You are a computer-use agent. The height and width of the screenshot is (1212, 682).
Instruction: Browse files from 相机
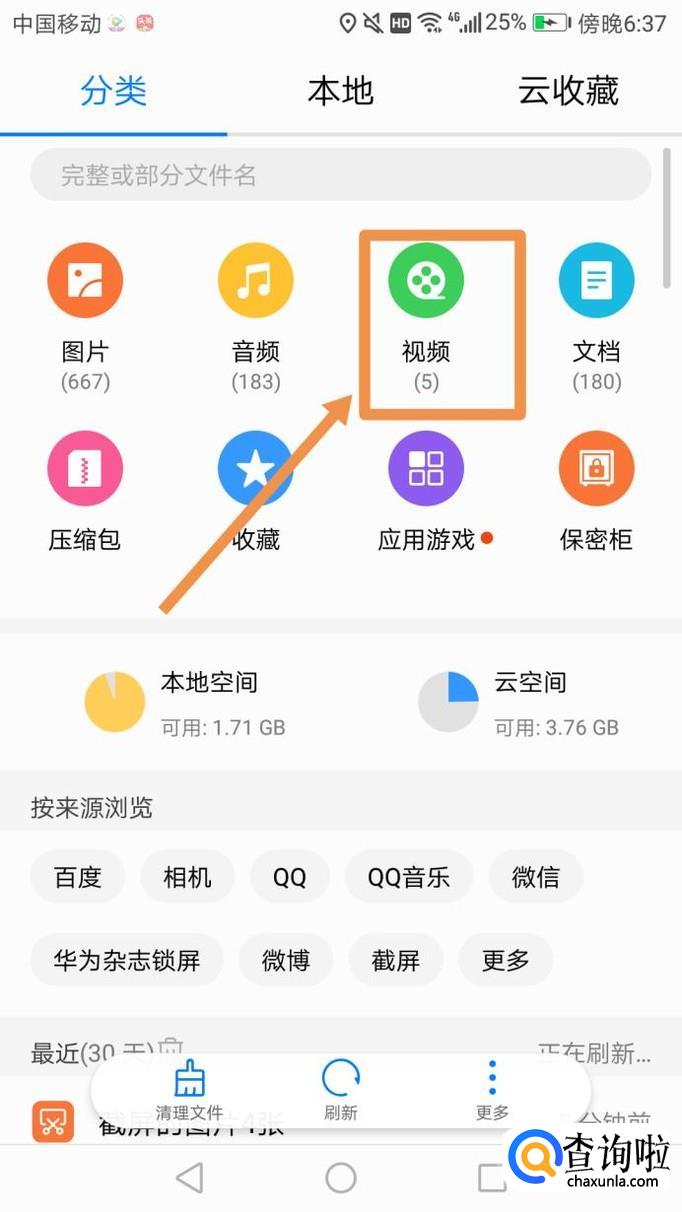tap(188, 877)
